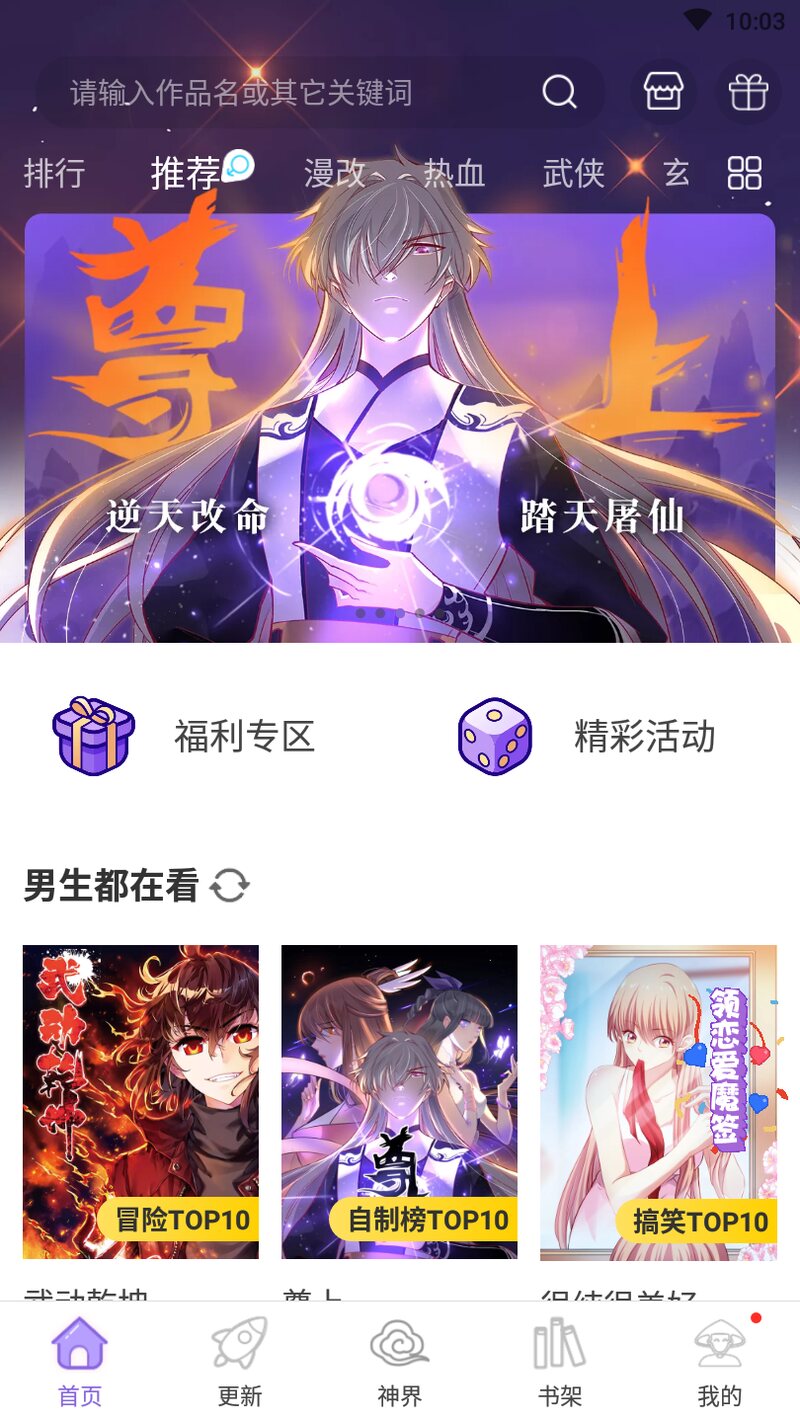Open the 自制榜TOP10 comic cover

(399, 1100)
